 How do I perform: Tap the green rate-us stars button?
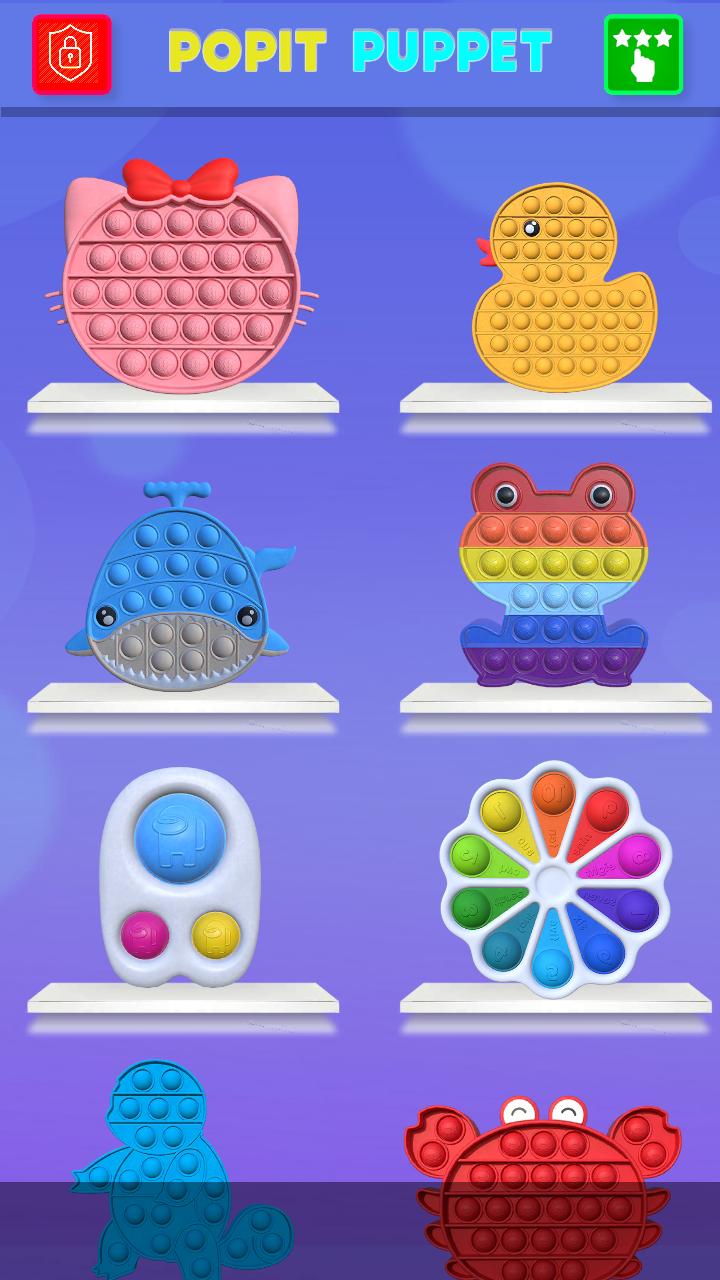[x=643, y=54]
